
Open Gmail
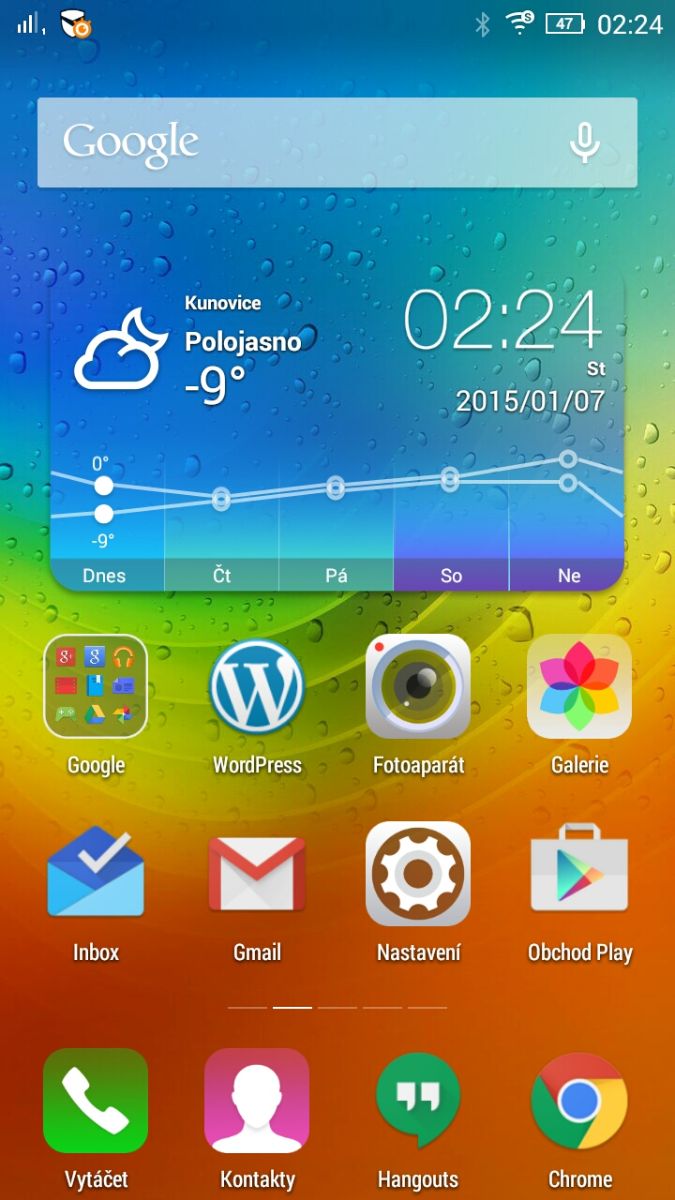257,874
